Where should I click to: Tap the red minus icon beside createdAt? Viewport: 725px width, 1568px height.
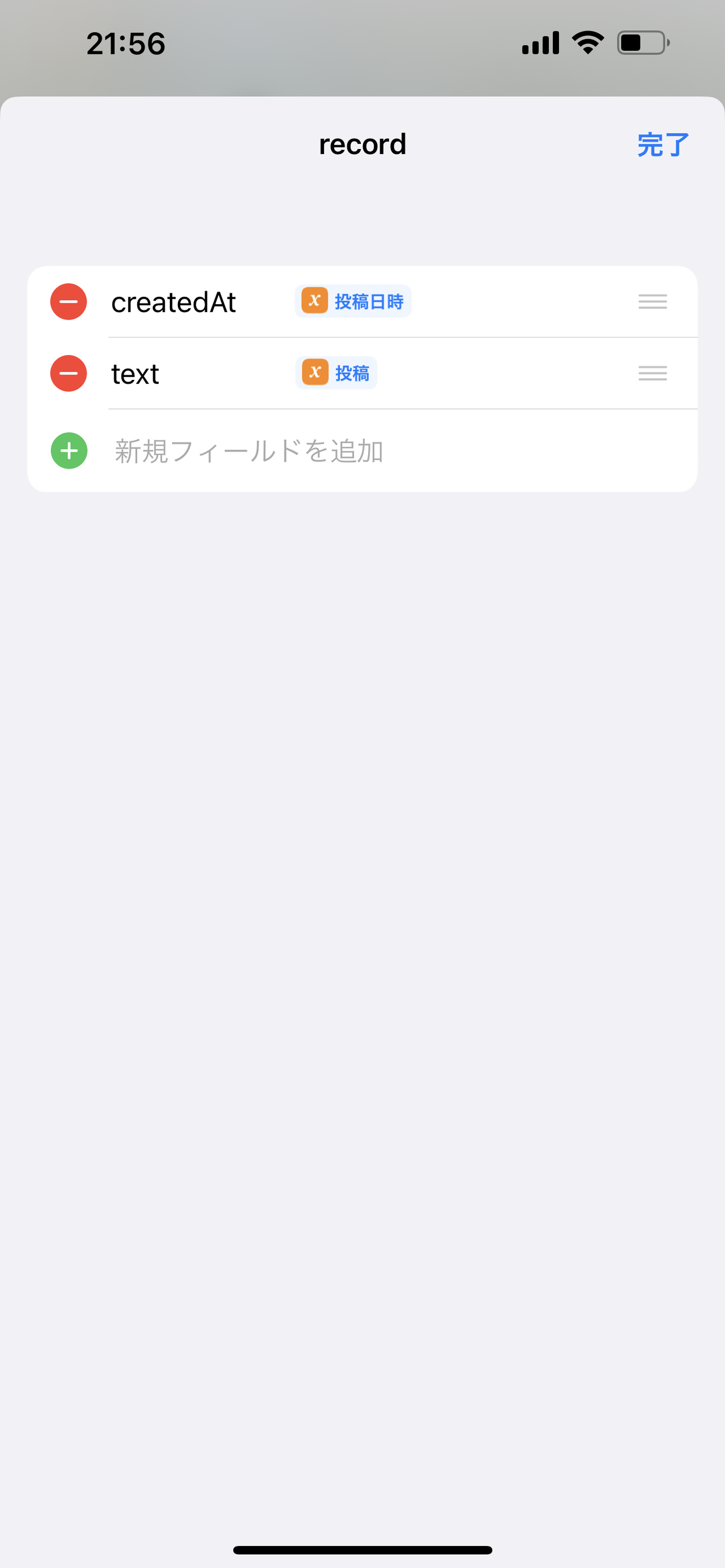[x=67, y=302]
